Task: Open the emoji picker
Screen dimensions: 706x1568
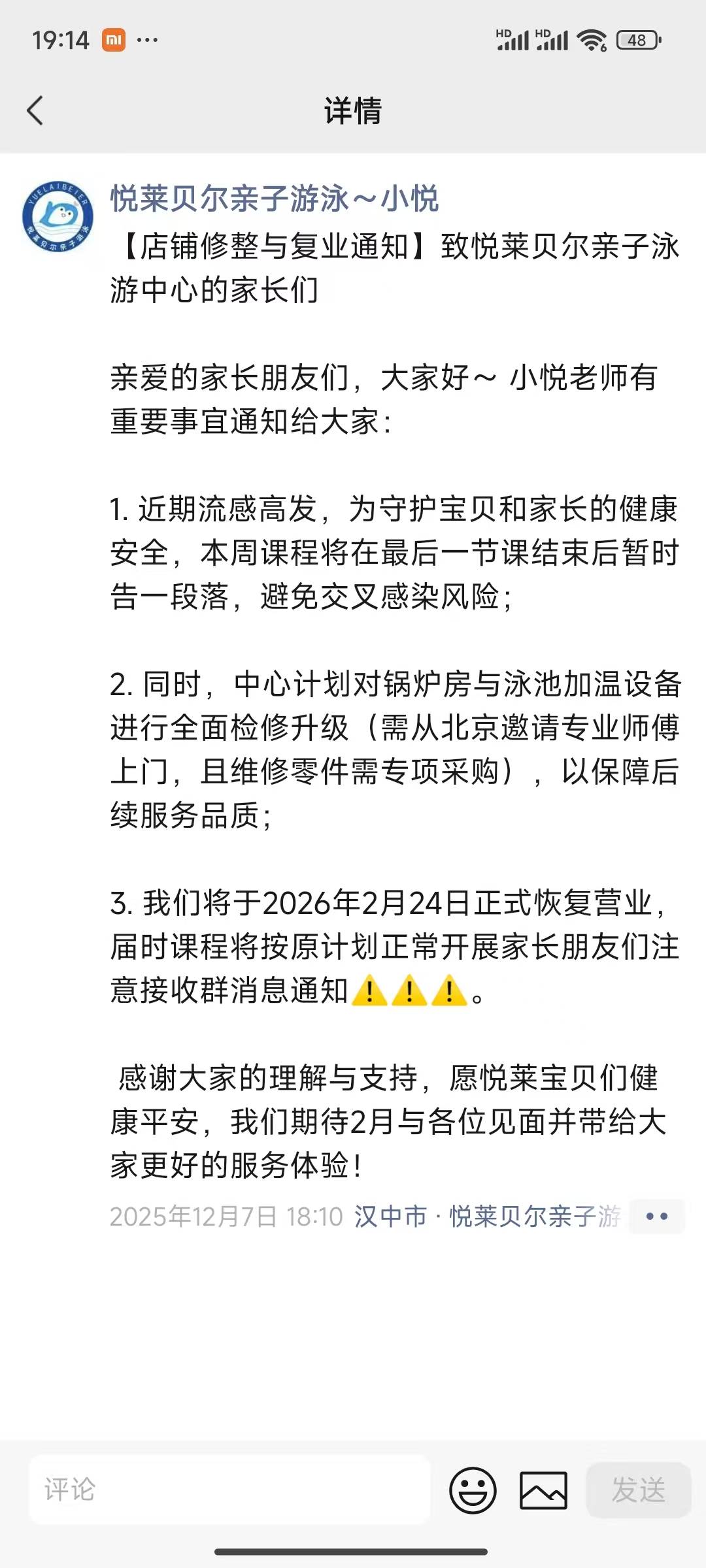Action: coord(473,1490)
